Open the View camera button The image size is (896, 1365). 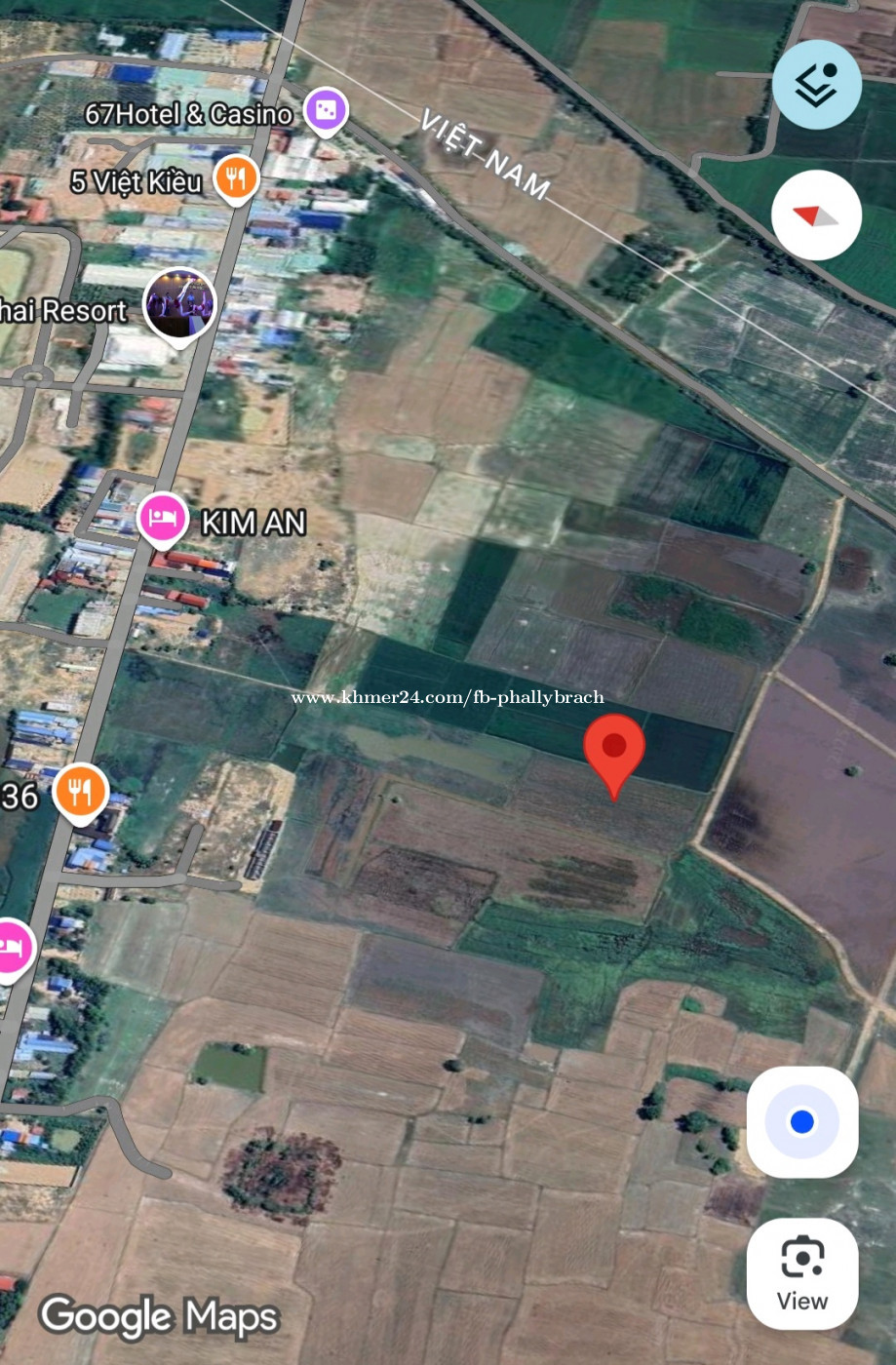click(x=801, y=1272)
